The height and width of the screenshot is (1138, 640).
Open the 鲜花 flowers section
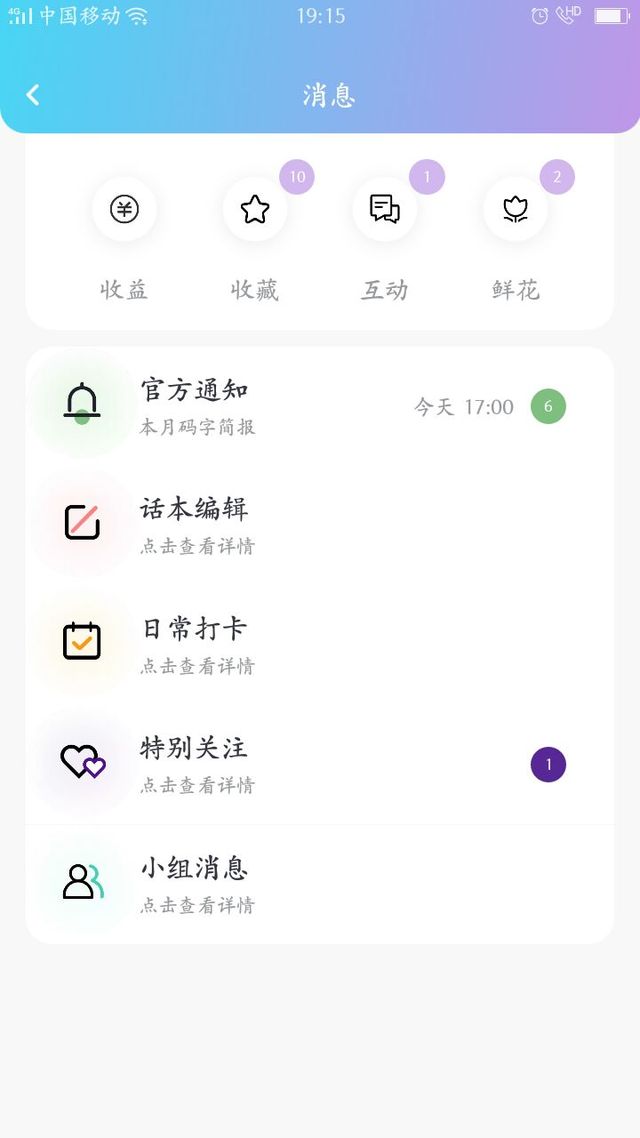pyautogui.click(x=515, y=210)
